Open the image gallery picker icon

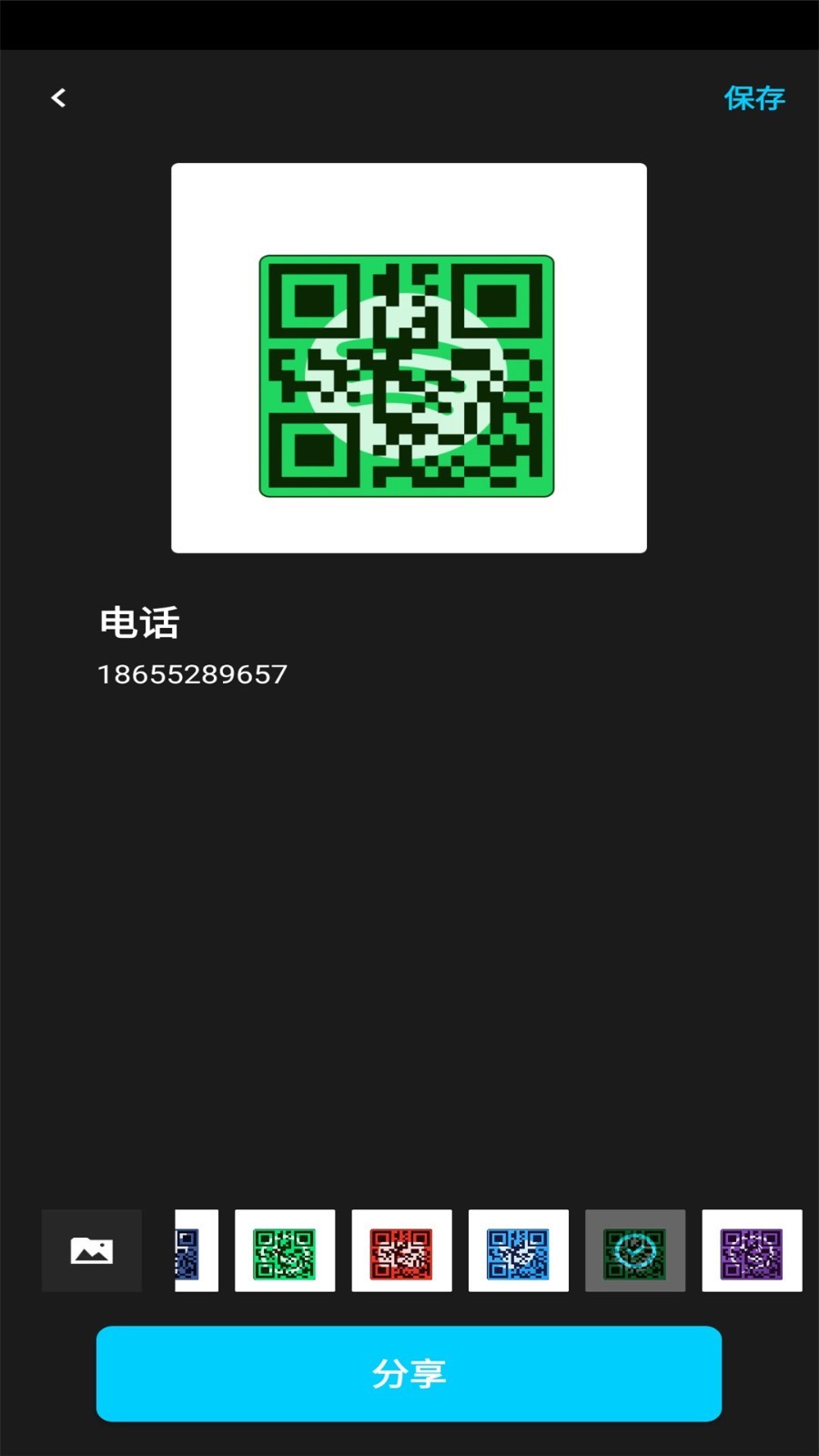(92, 1250)
